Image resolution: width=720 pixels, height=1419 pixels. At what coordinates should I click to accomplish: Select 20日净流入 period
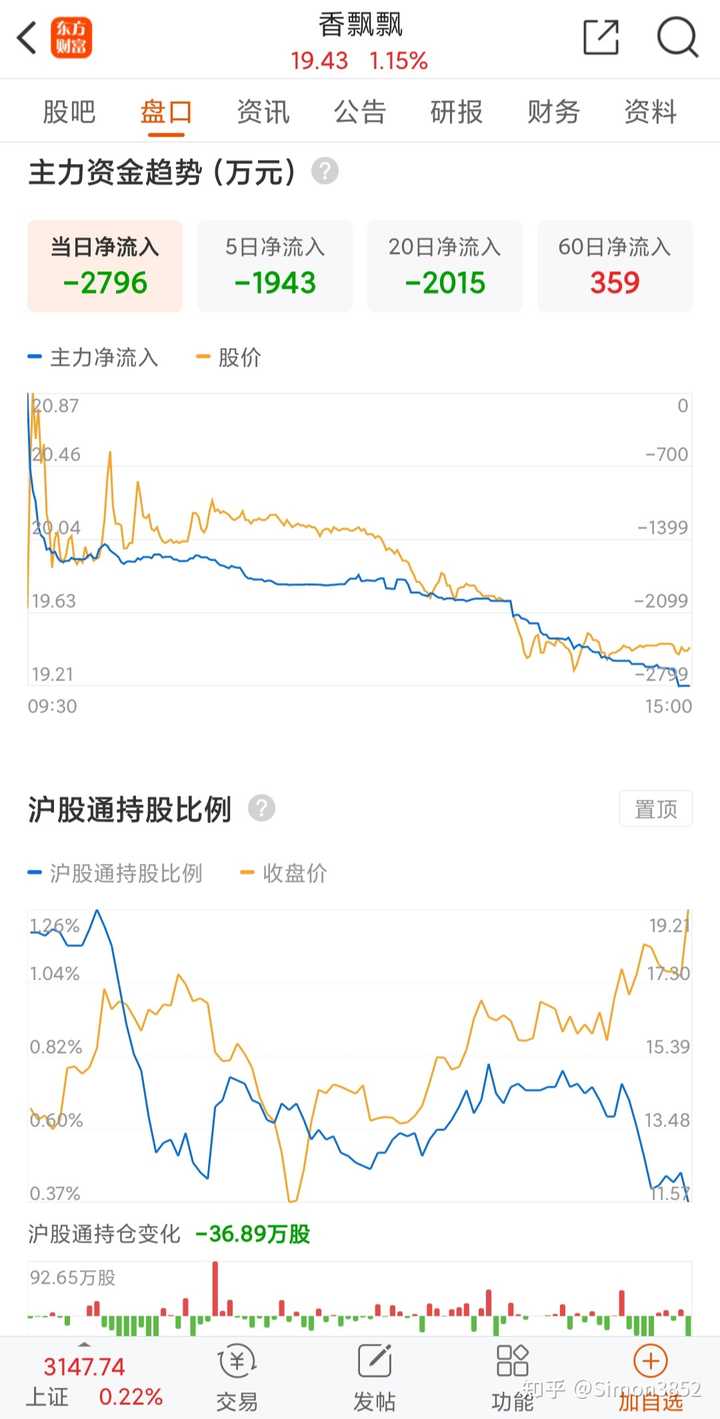(445, 266)
